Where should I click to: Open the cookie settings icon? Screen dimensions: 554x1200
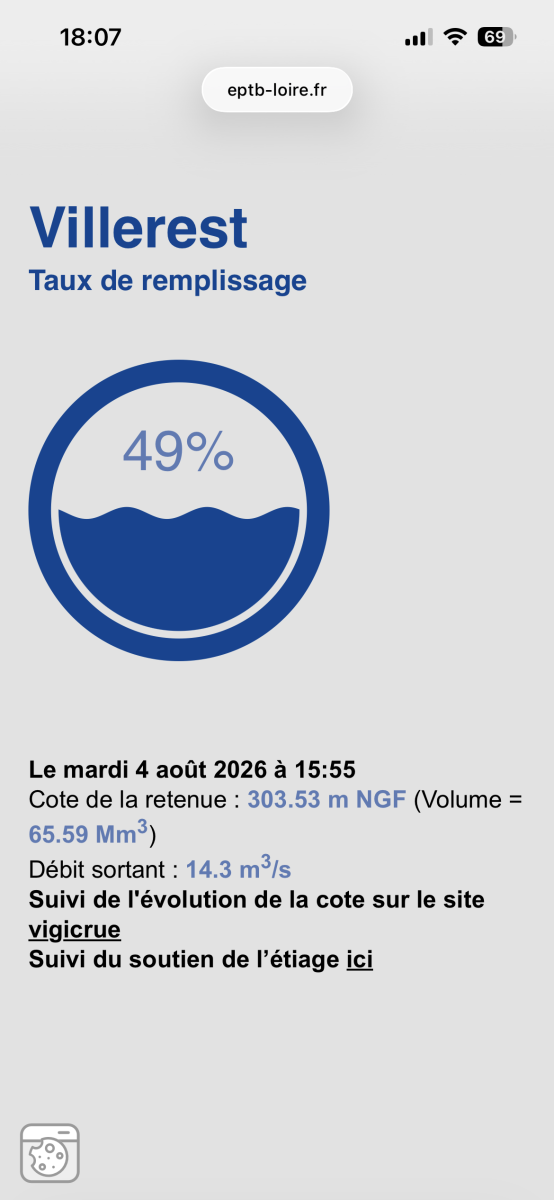tap(50, 1153)
